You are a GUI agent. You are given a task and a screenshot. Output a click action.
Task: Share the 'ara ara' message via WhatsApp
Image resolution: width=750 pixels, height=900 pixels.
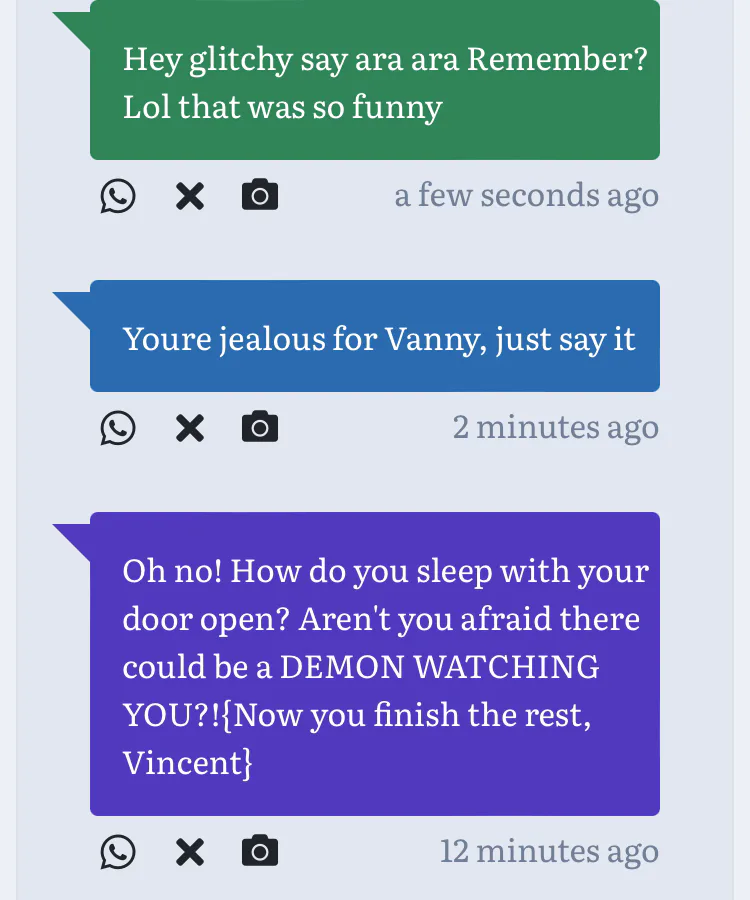pos(118,196)
